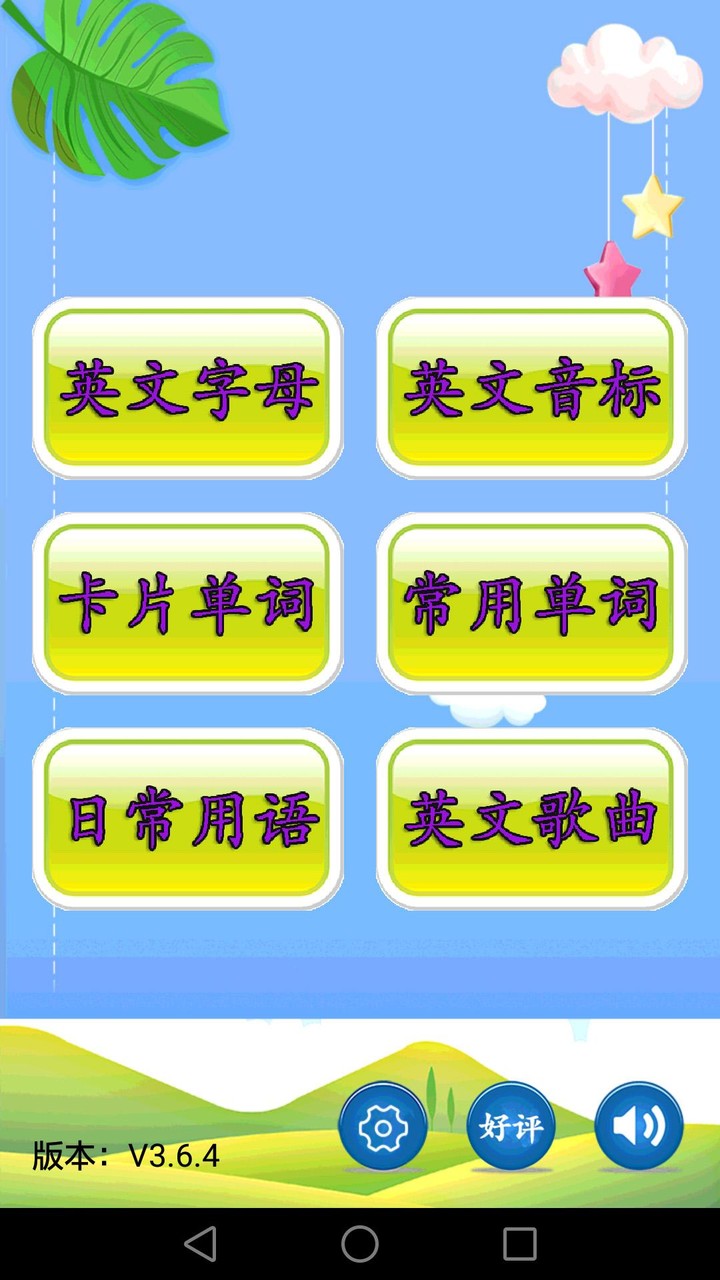This screenshot has width=720, height=1280.
Task: Rate the app via 好评 button
Action: click(x=510, y=1125)
